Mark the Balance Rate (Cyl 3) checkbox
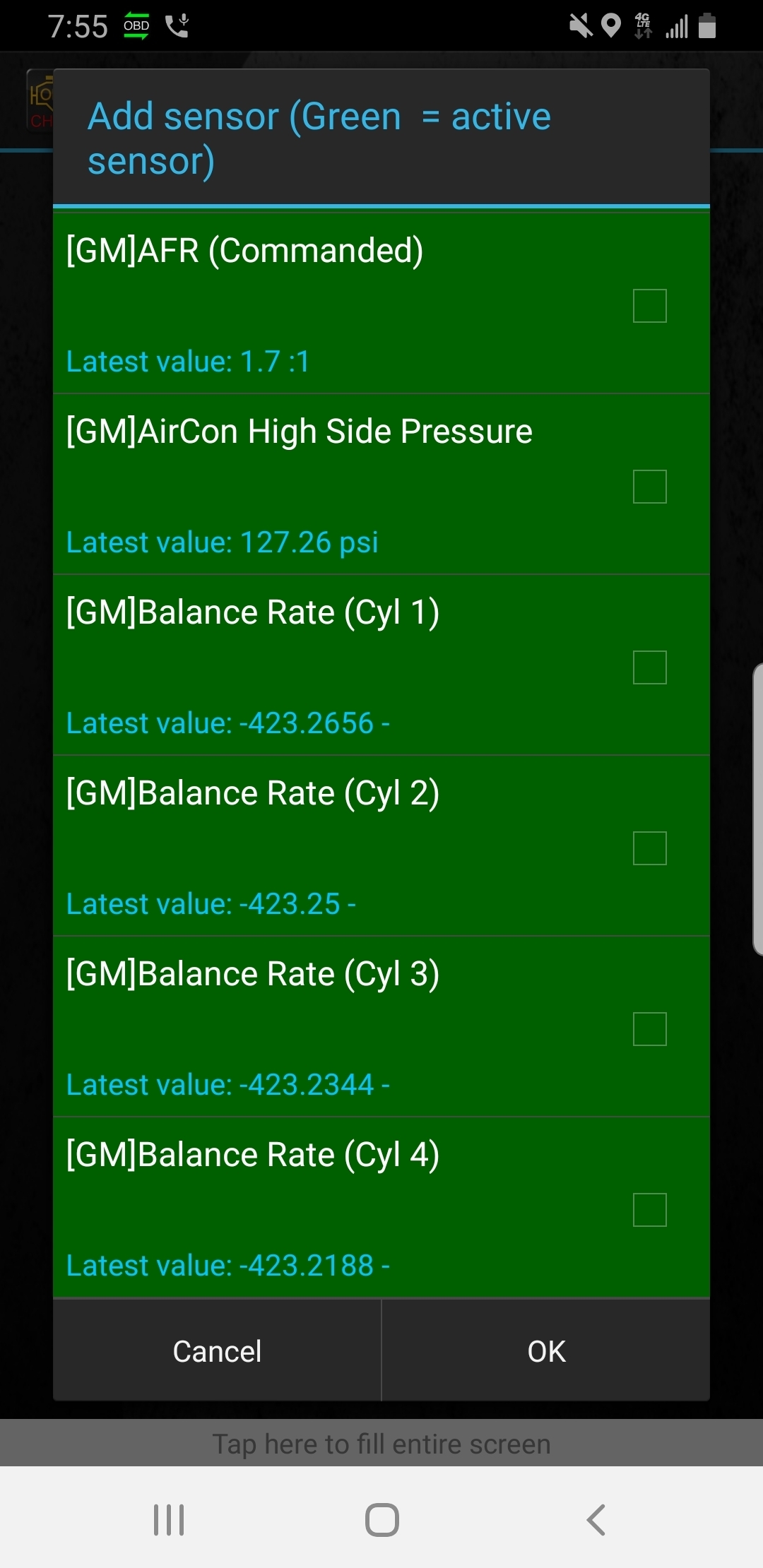Image resolution: width=763 pixels, height=1568 pixels. 649,1029
